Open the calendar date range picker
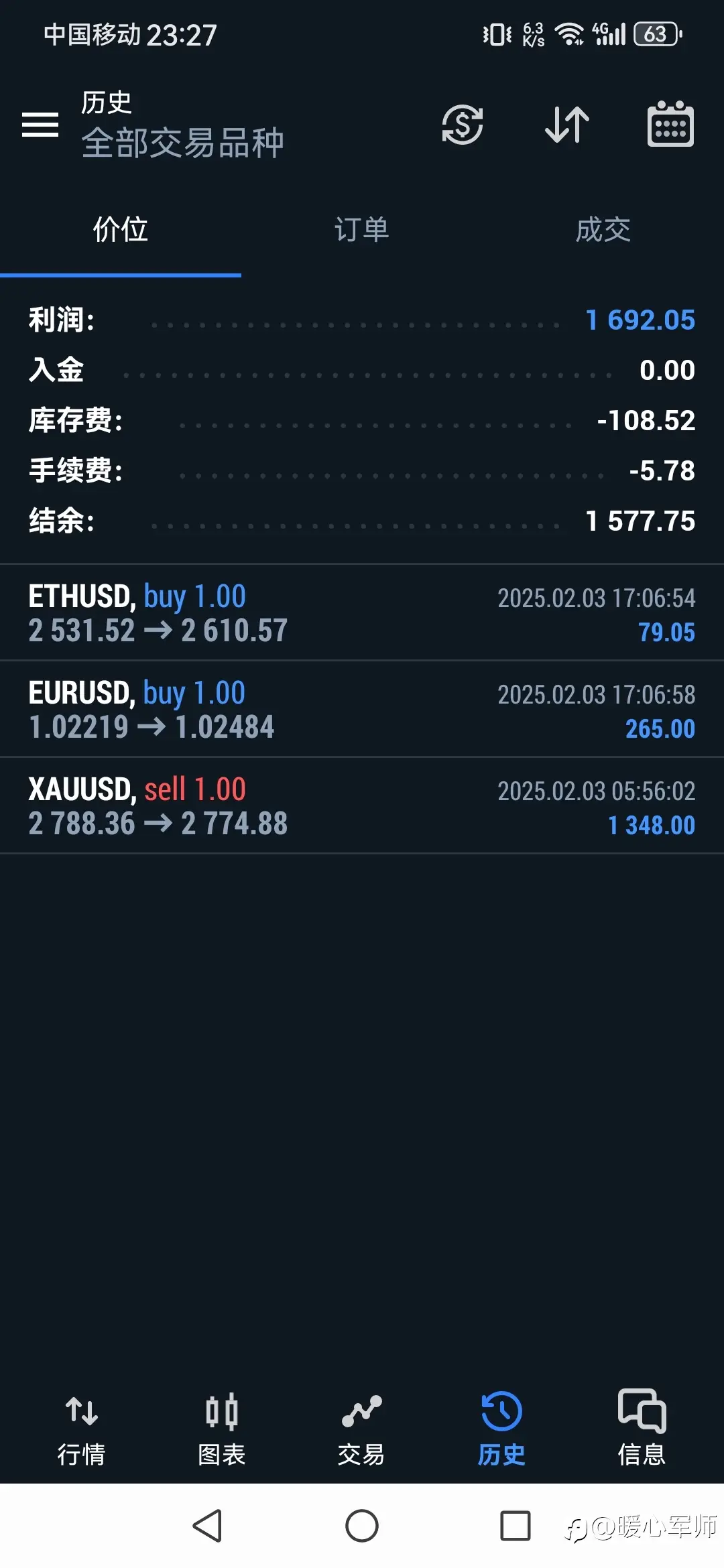The height and width of the screenshot is (1568, 724). pyautogui.click(x=670, y=124)
